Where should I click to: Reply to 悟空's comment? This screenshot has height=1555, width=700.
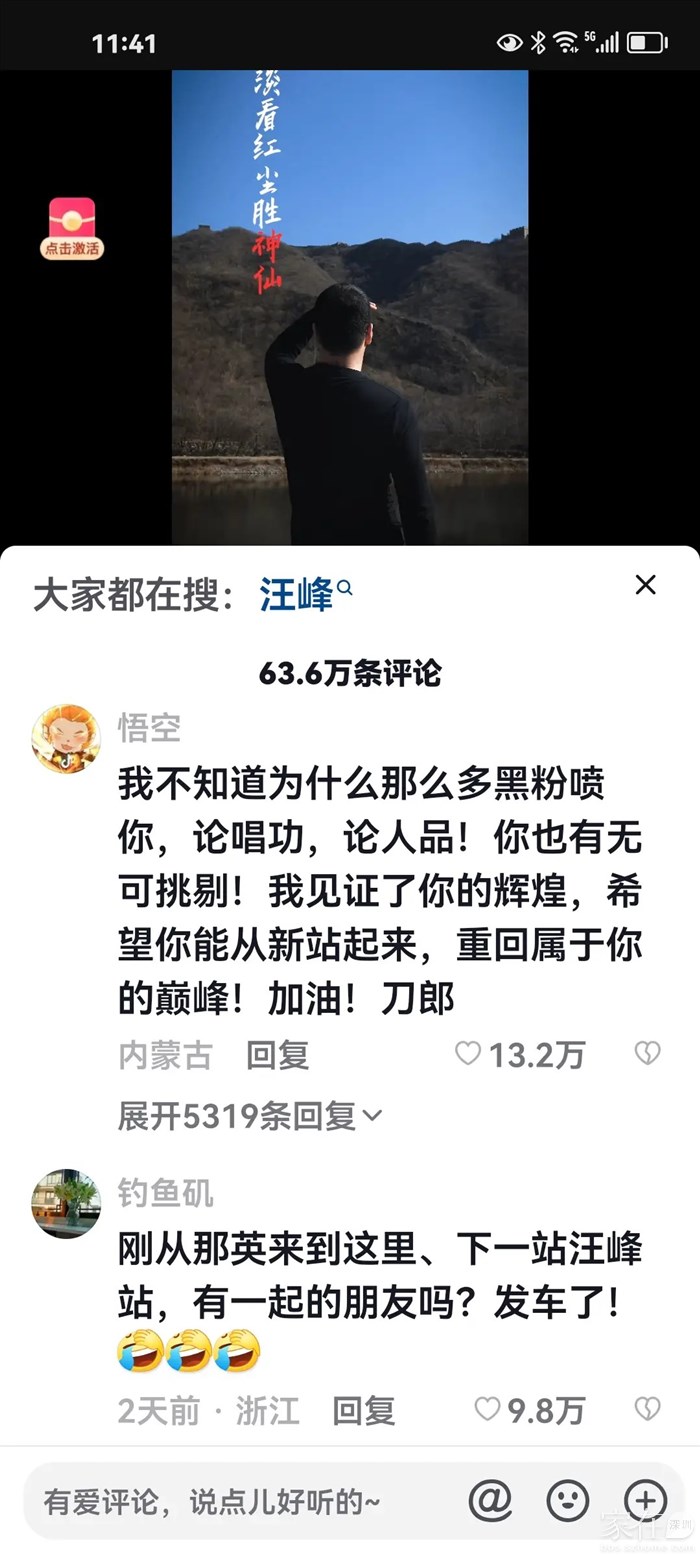pos(278,1055)
